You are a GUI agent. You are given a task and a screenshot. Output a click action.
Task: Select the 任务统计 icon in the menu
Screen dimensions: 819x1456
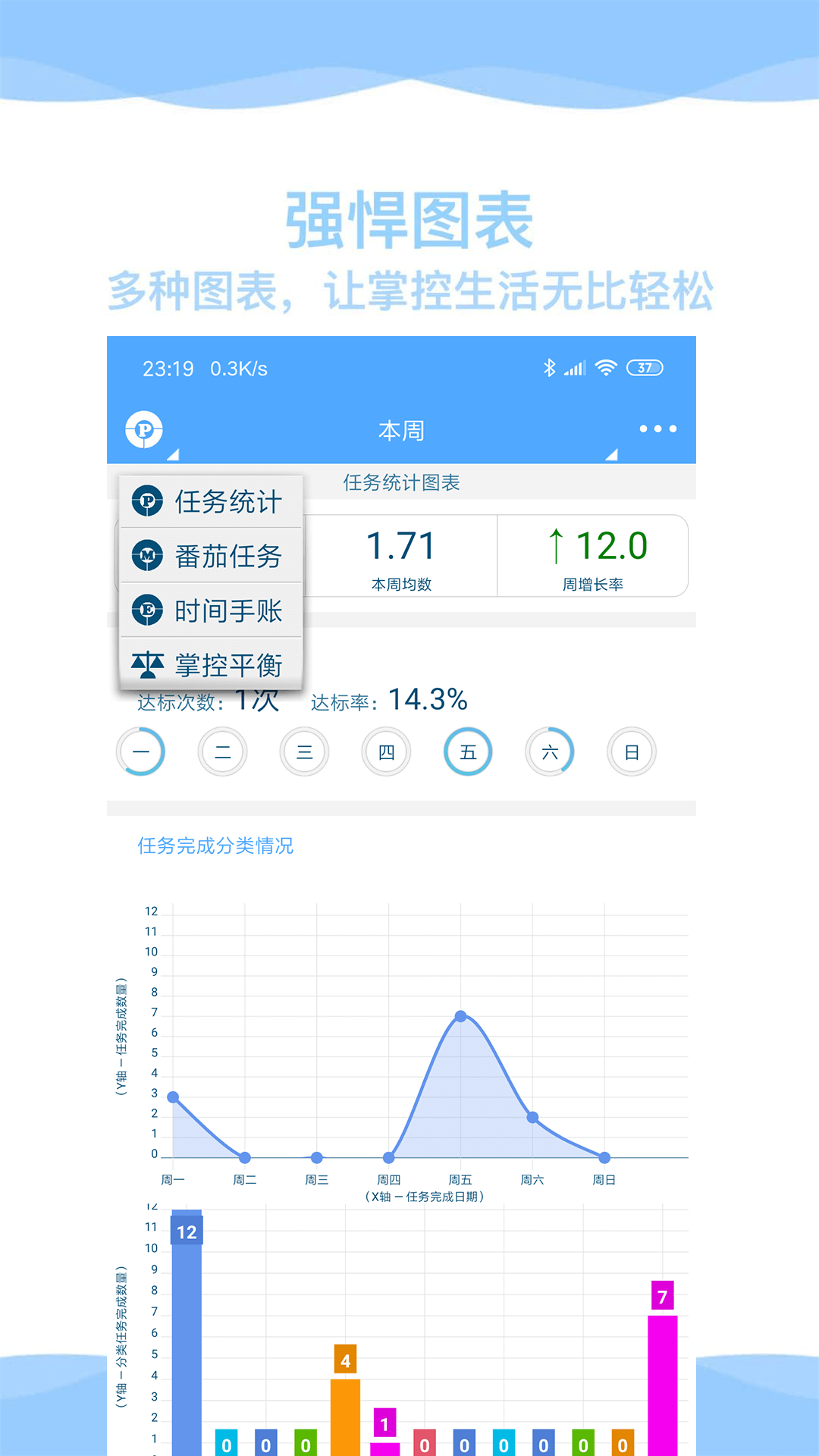[x=147, y=500]
